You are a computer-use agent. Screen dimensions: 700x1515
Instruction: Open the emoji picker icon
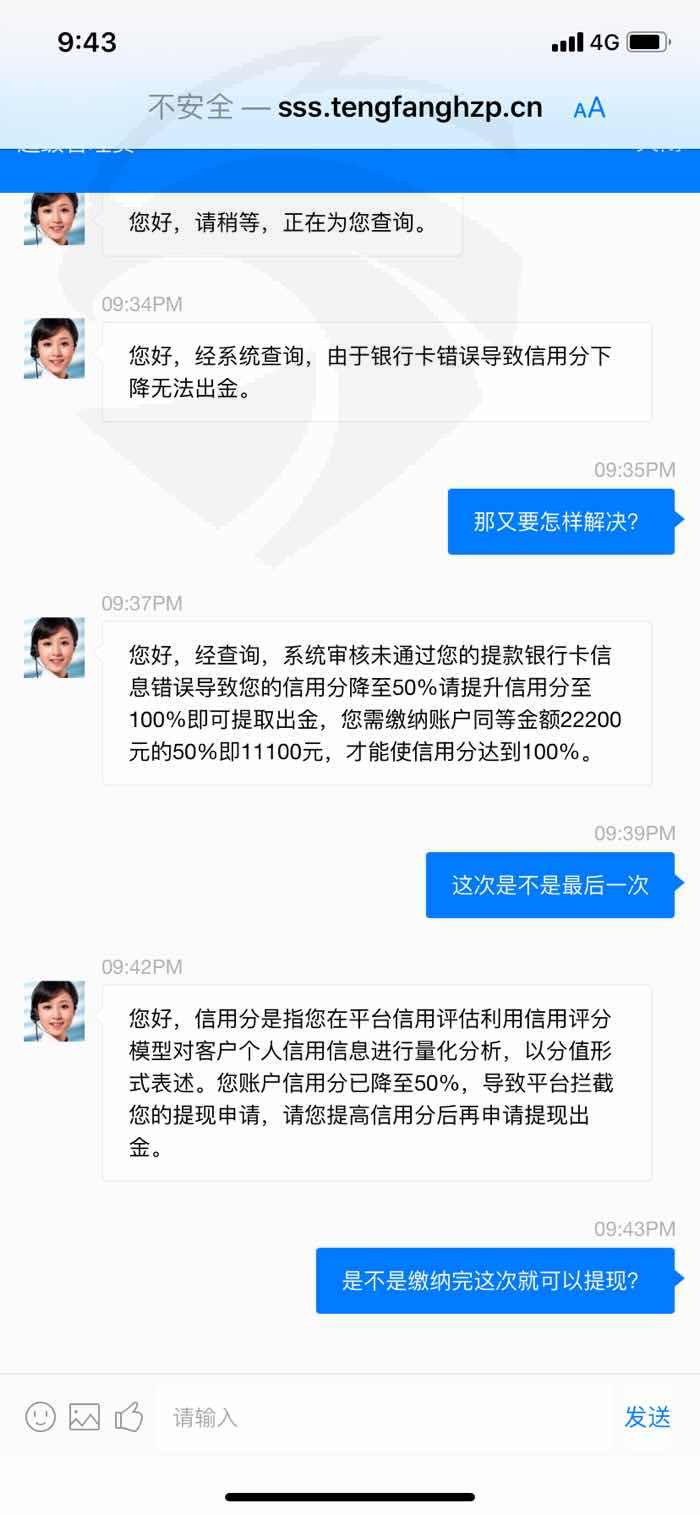point(40,1416)
